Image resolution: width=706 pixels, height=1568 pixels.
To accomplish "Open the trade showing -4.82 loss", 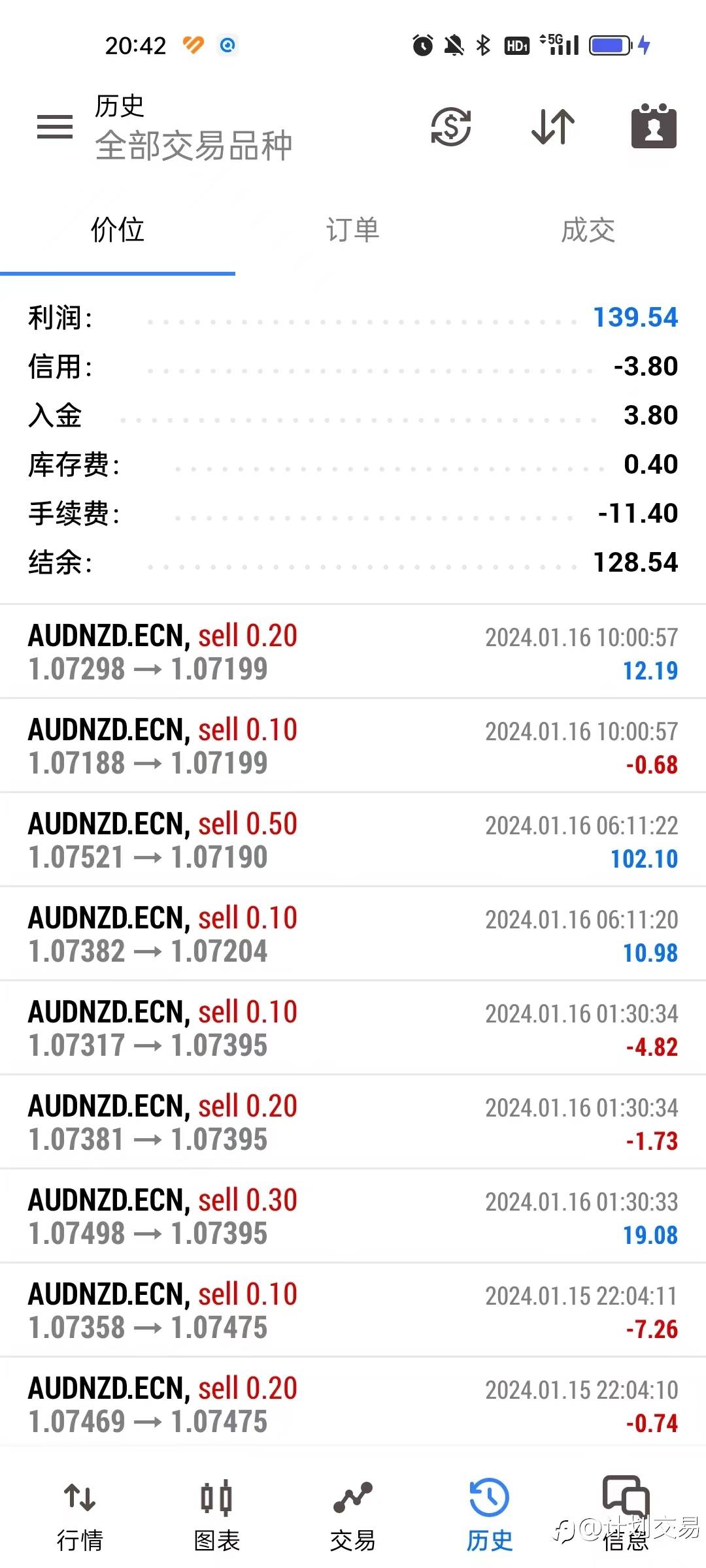I will 353,1028.
